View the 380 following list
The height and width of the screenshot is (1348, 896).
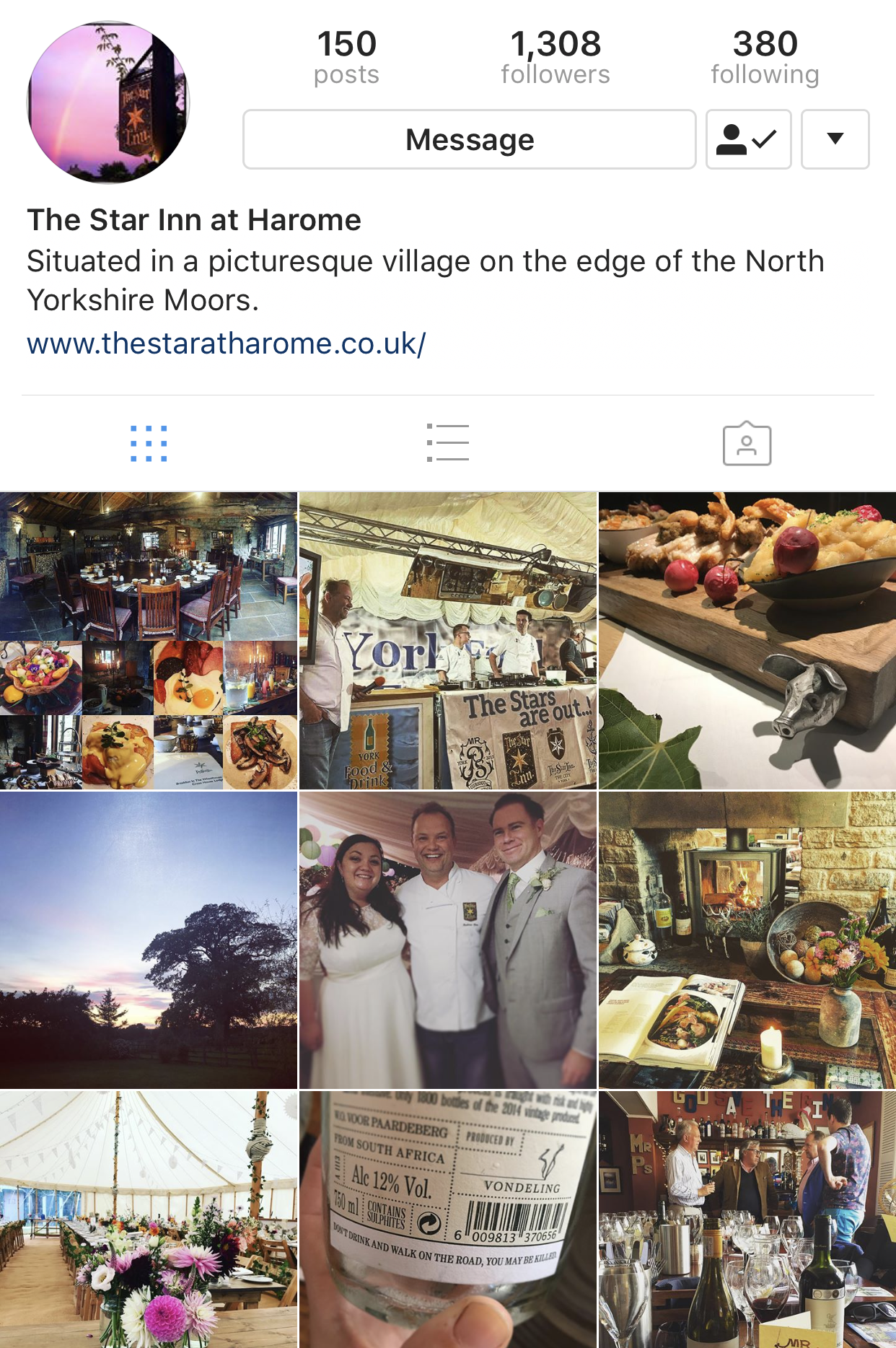765,56
